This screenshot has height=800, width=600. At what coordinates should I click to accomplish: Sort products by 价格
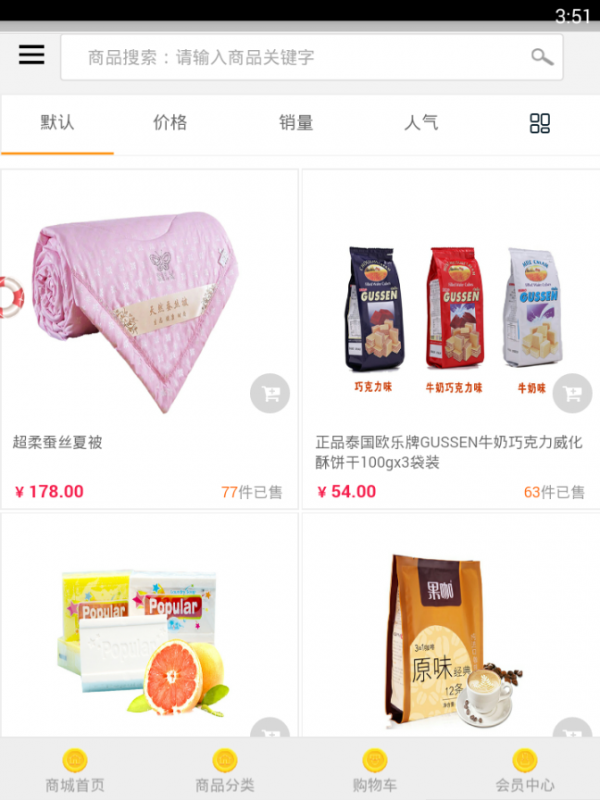[170, 123]
